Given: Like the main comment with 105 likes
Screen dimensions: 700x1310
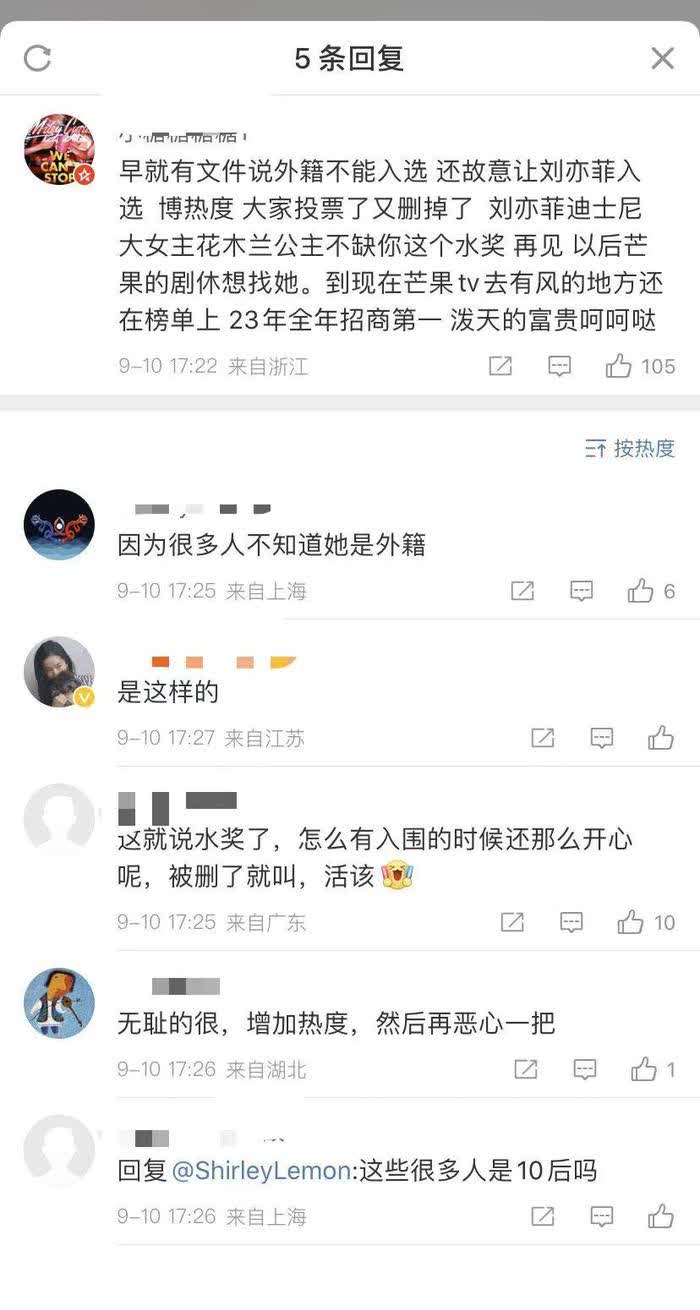Looking at the screenshot, I should (619, 366).
